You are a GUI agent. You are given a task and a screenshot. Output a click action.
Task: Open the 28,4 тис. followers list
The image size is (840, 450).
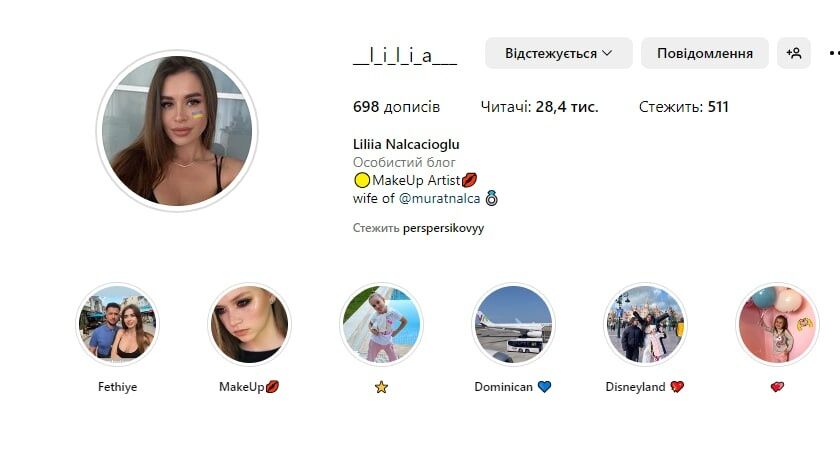[539, 107]
